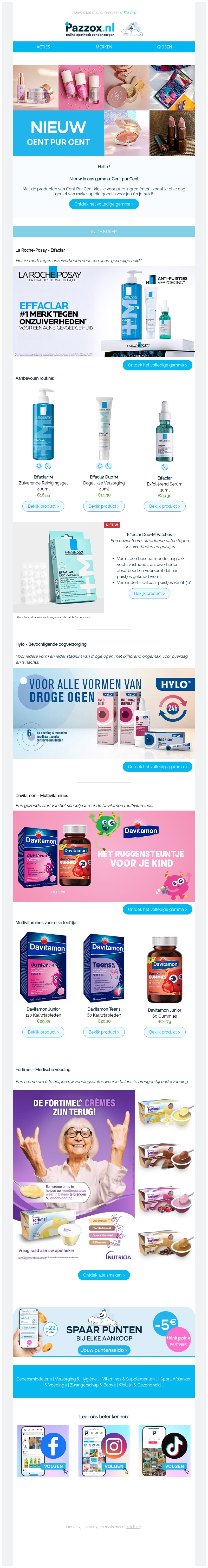The width and height of the screenshot is (208, 1568).
Task: Tap 'Jouw puntensaldo' button
Action: coord(104,1349)
